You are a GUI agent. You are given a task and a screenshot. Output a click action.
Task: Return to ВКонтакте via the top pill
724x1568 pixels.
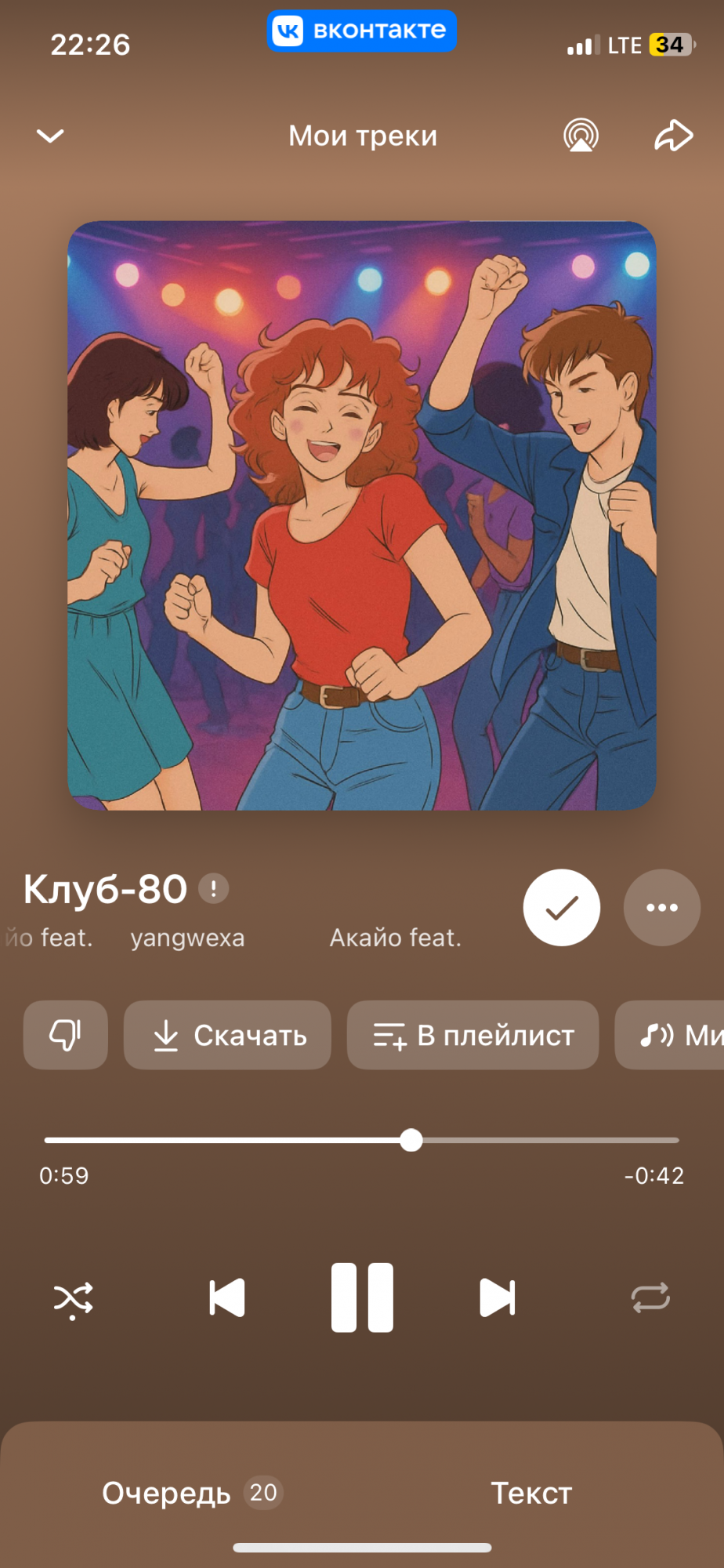361,31
